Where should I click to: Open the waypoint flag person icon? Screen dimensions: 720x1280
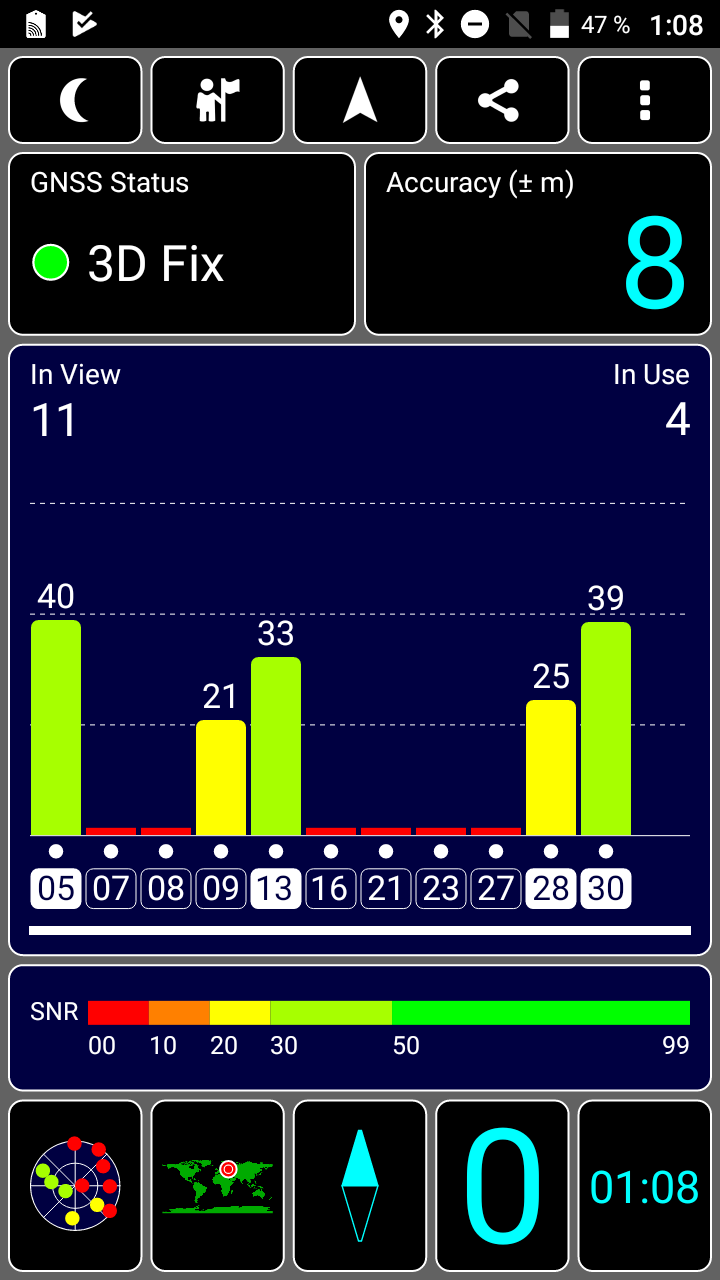217,100
